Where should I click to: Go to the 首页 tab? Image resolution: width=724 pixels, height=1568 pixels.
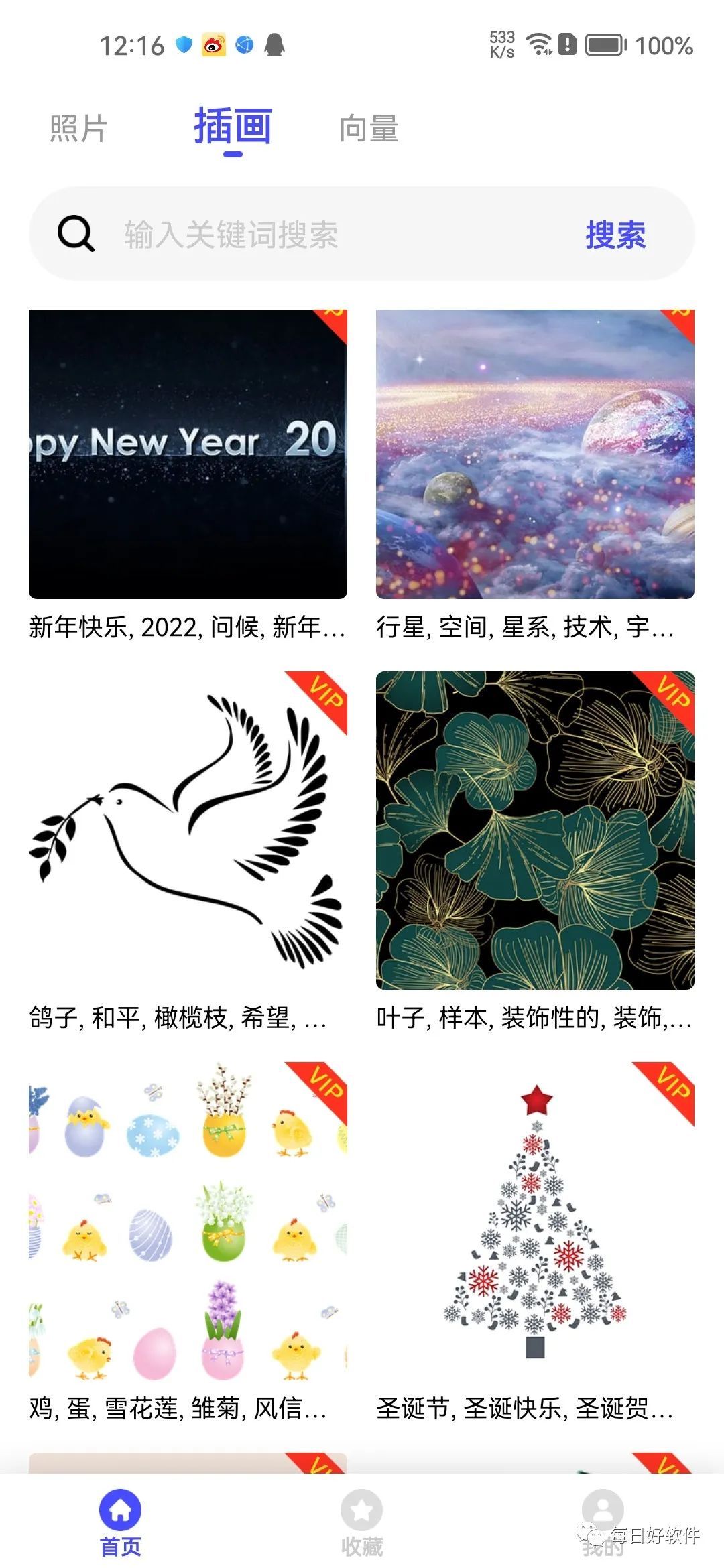(x=120, y=1521)
